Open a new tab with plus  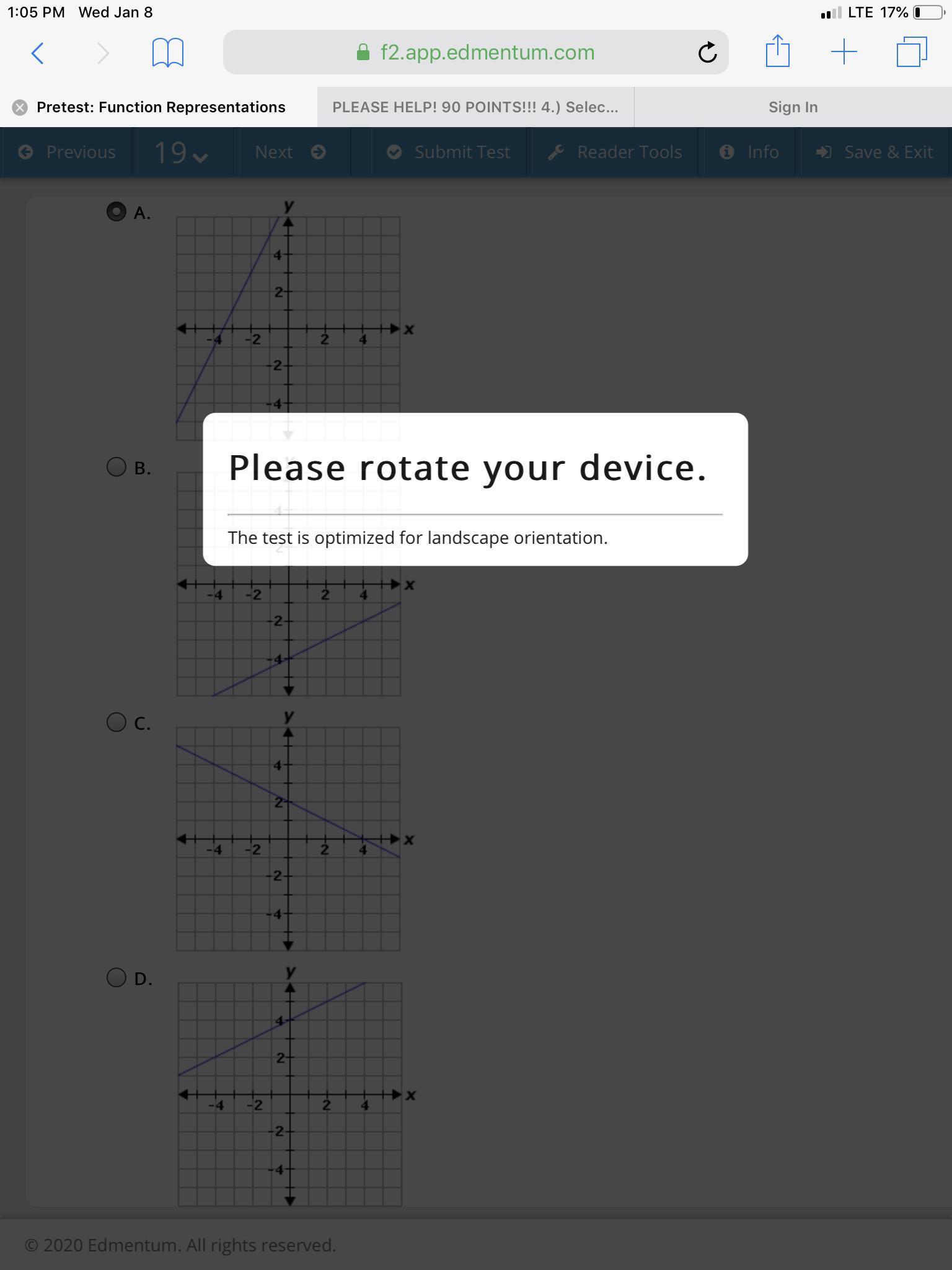(844, 51)
